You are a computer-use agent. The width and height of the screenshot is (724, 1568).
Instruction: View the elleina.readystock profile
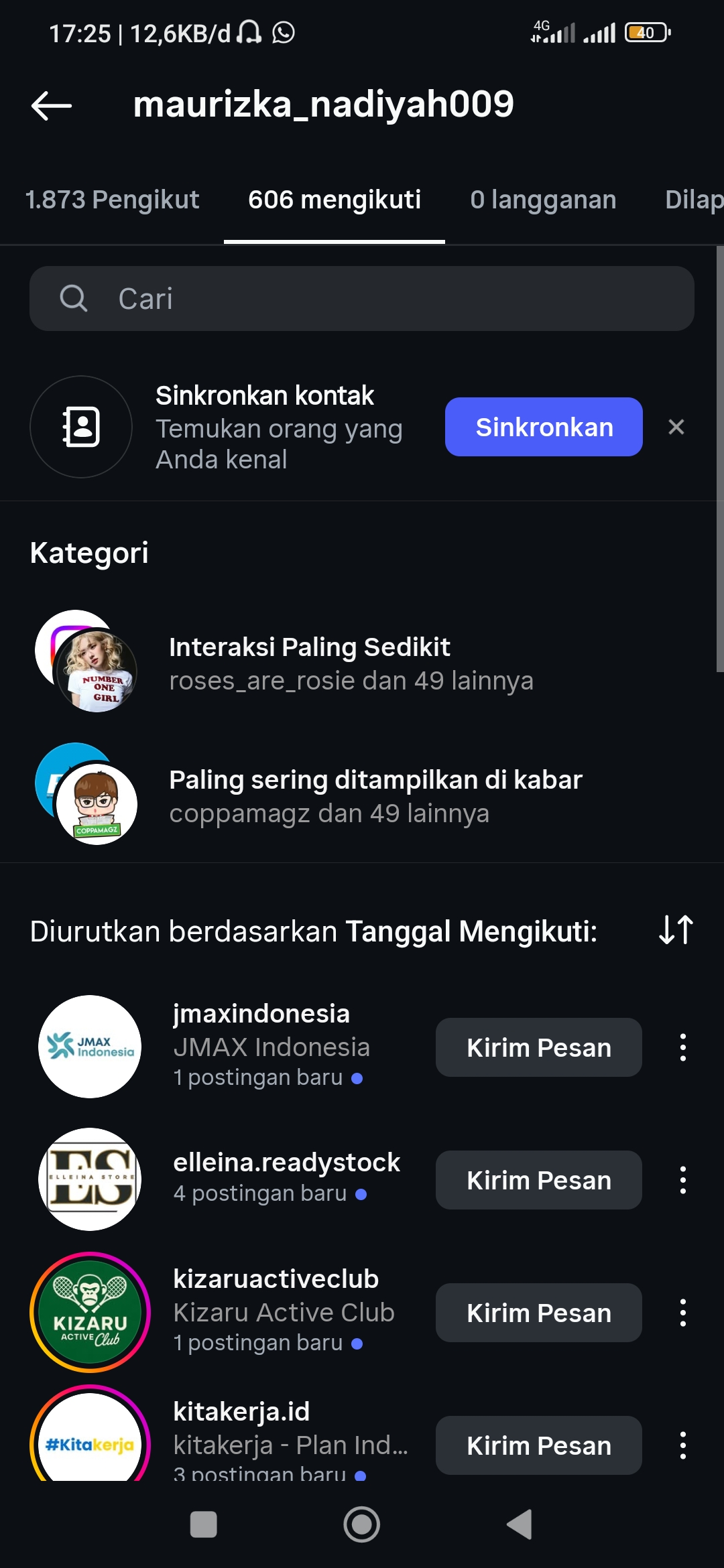click(286, 1163)
